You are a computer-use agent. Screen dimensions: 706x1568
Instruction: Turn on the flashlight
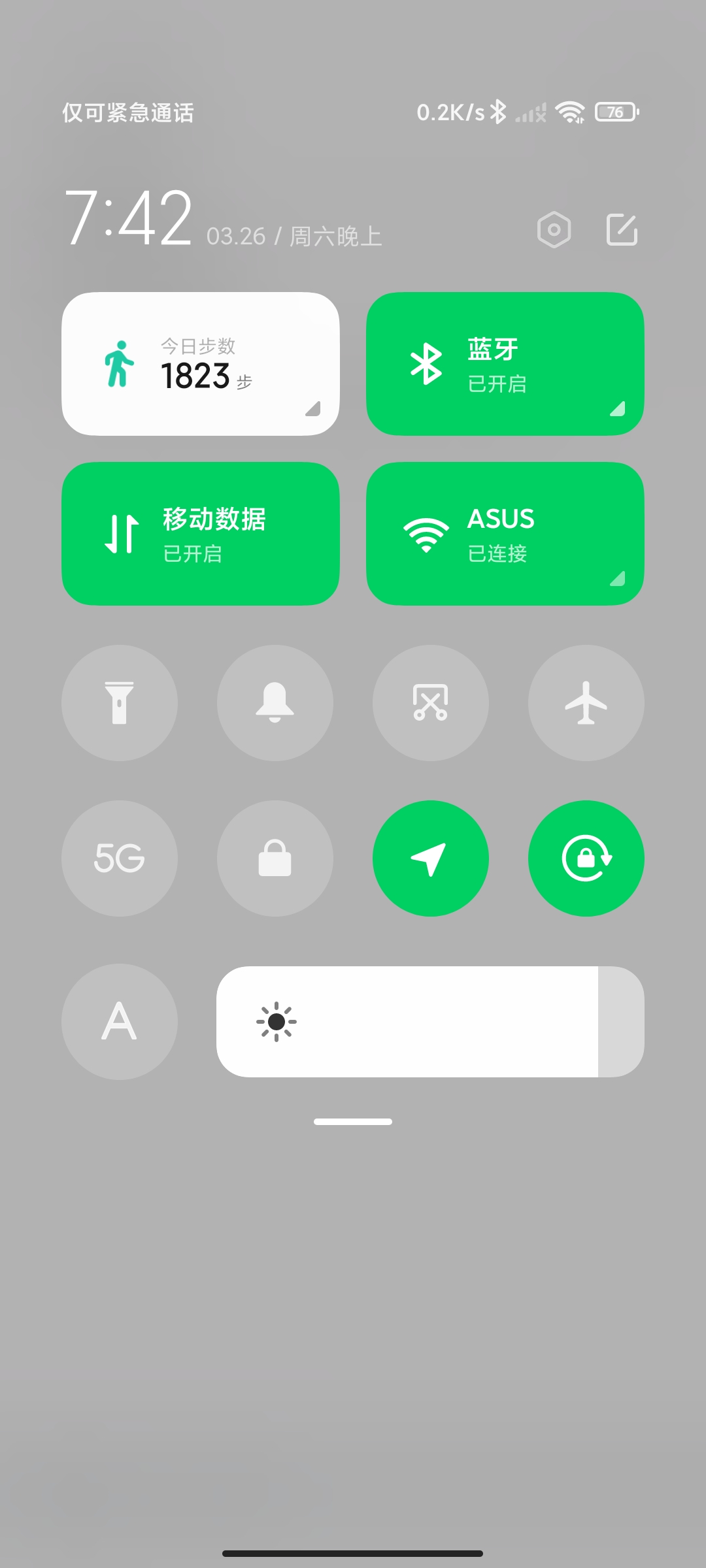120,703
